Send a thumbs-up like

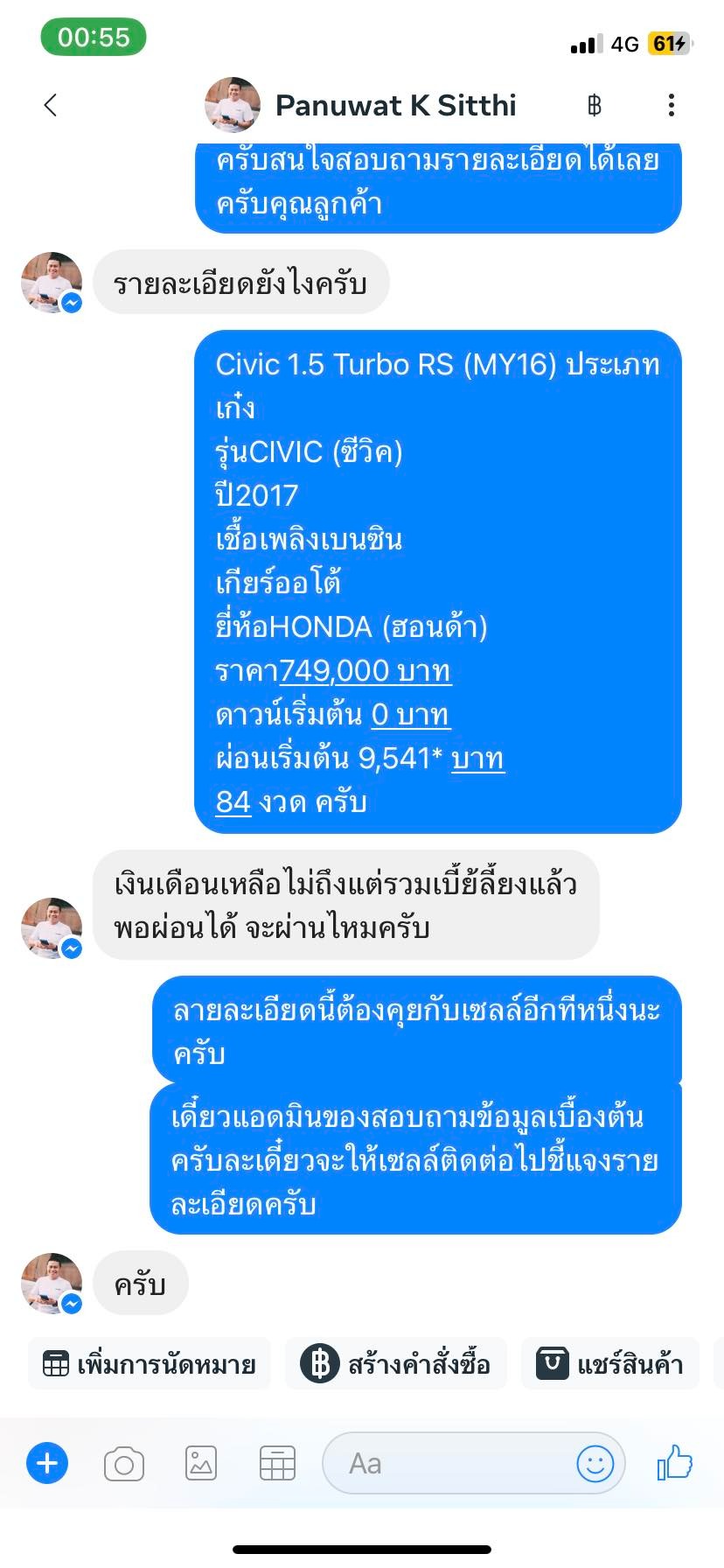tap(674, 1463)
